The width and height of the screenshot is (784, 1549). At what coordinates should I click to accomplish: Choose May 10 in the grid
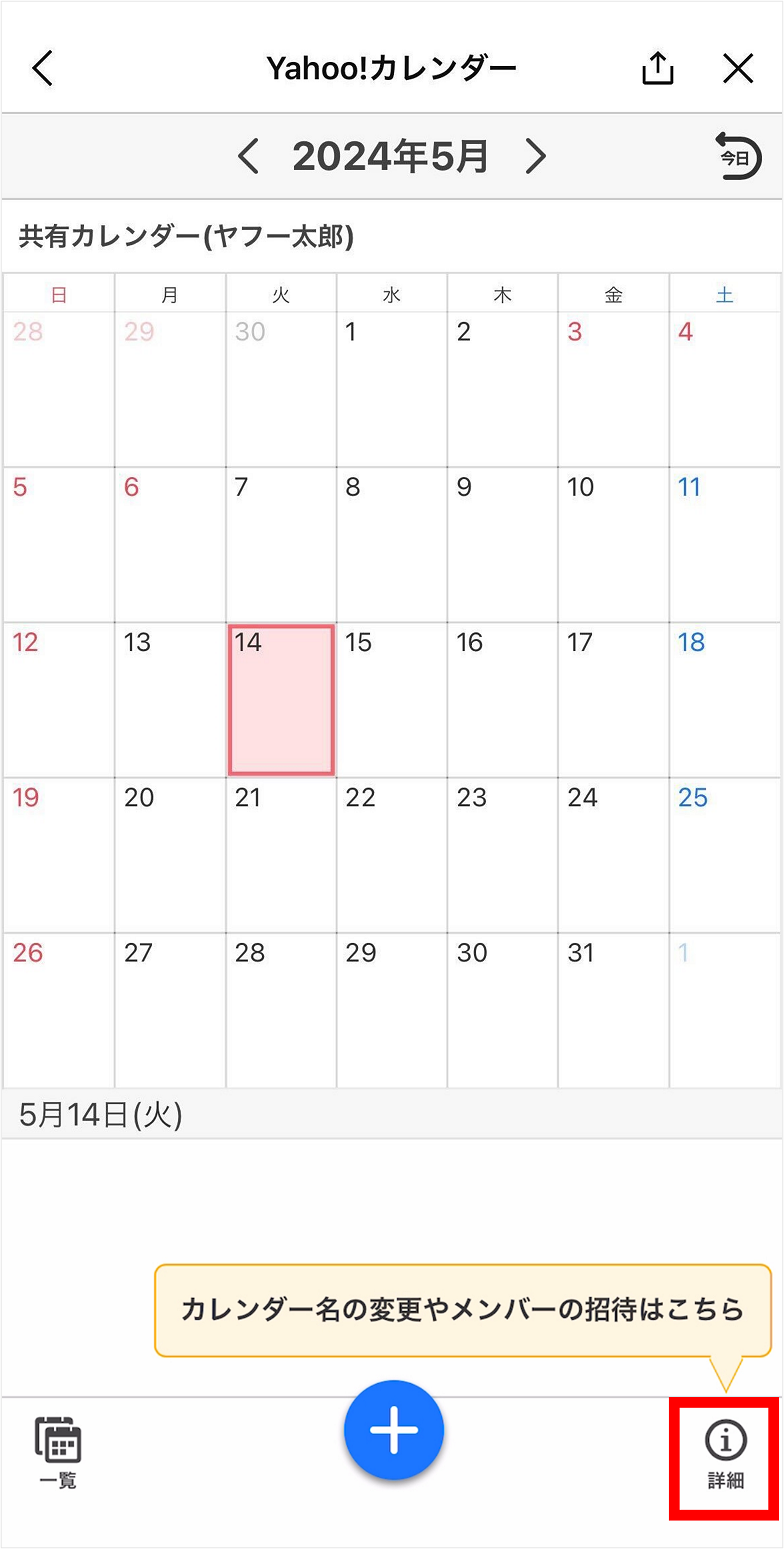click(613, 544)
